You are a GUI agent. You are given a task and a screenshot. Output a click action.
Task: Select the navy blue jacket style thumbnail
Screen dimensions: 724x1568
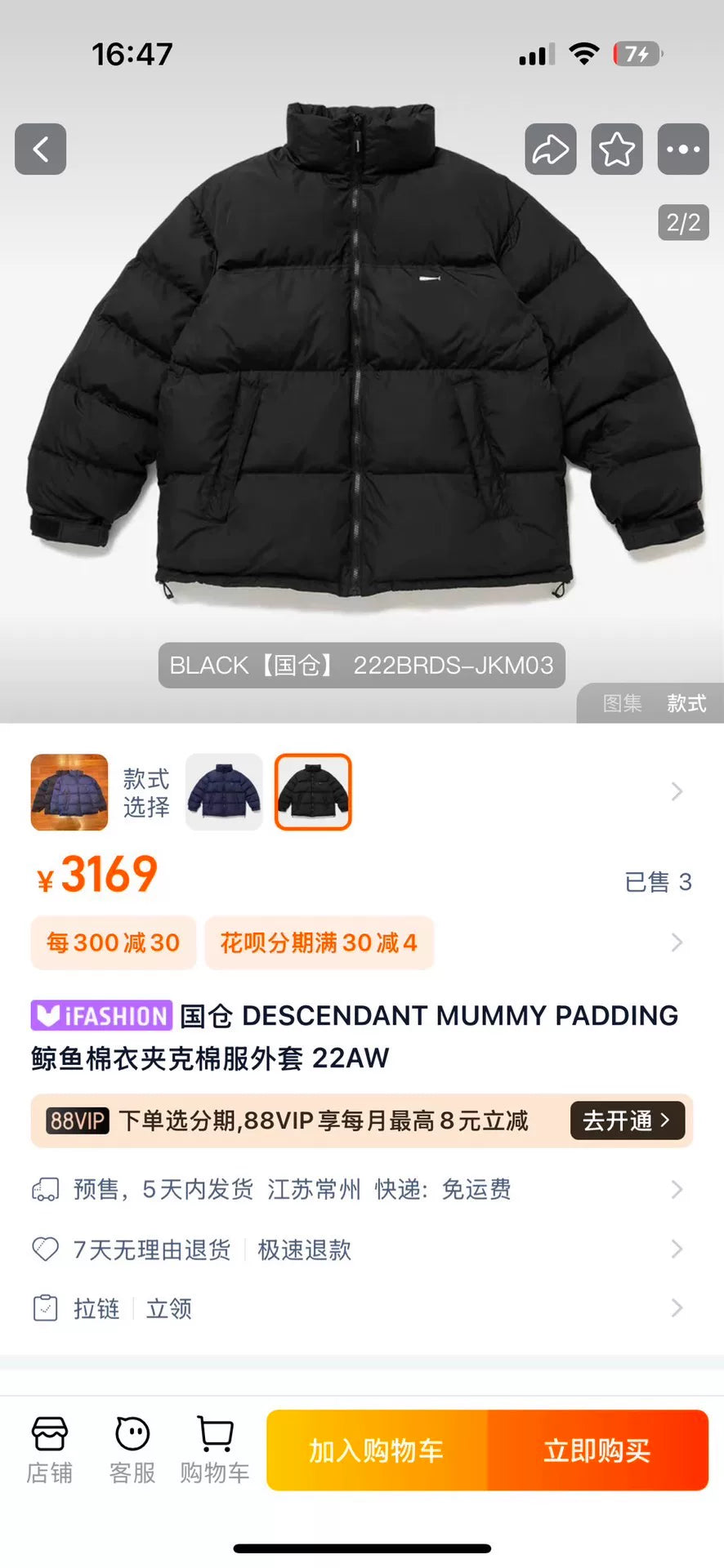224,792
